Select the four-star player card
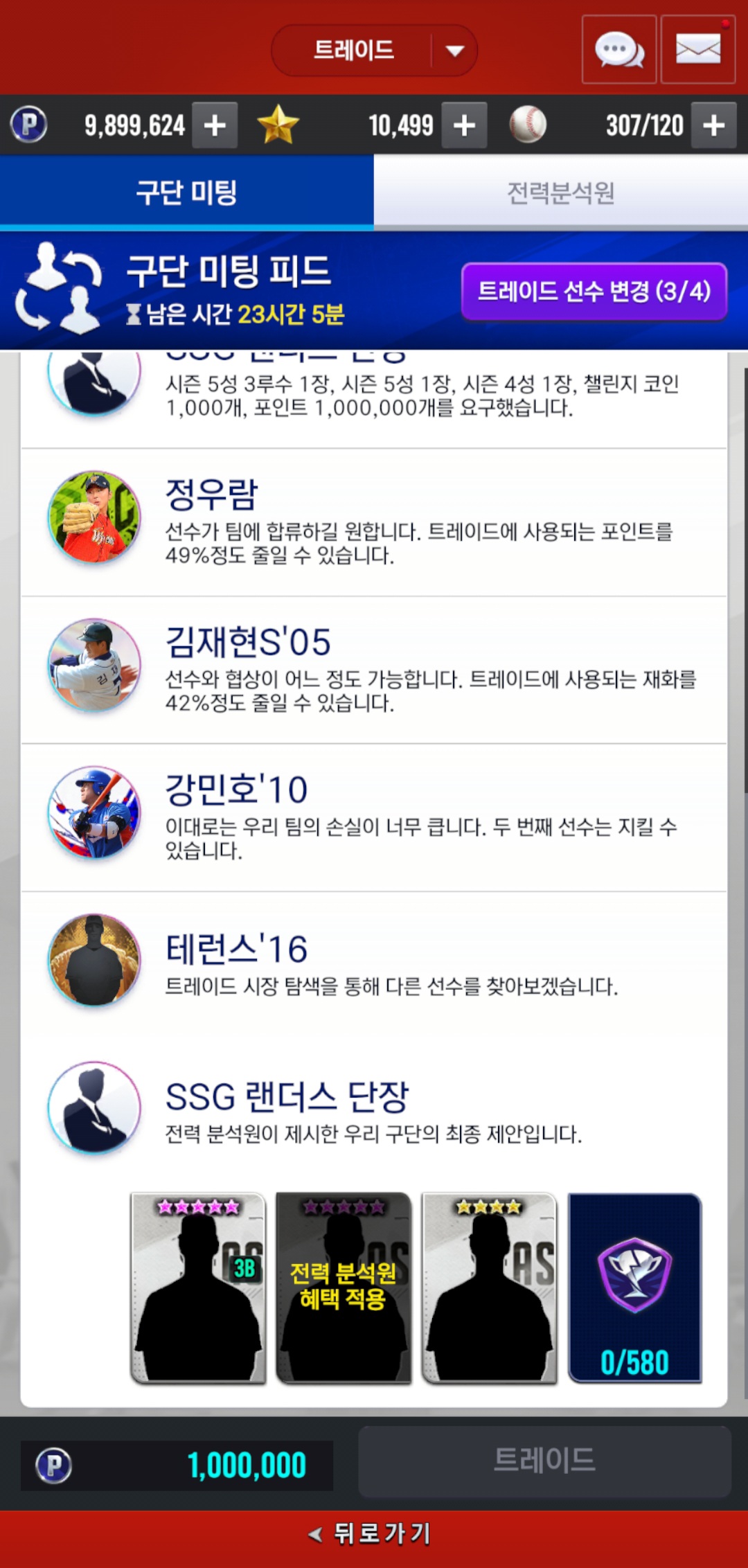Viewport: 748px width, 1568px height. (x=489, y=1288)
